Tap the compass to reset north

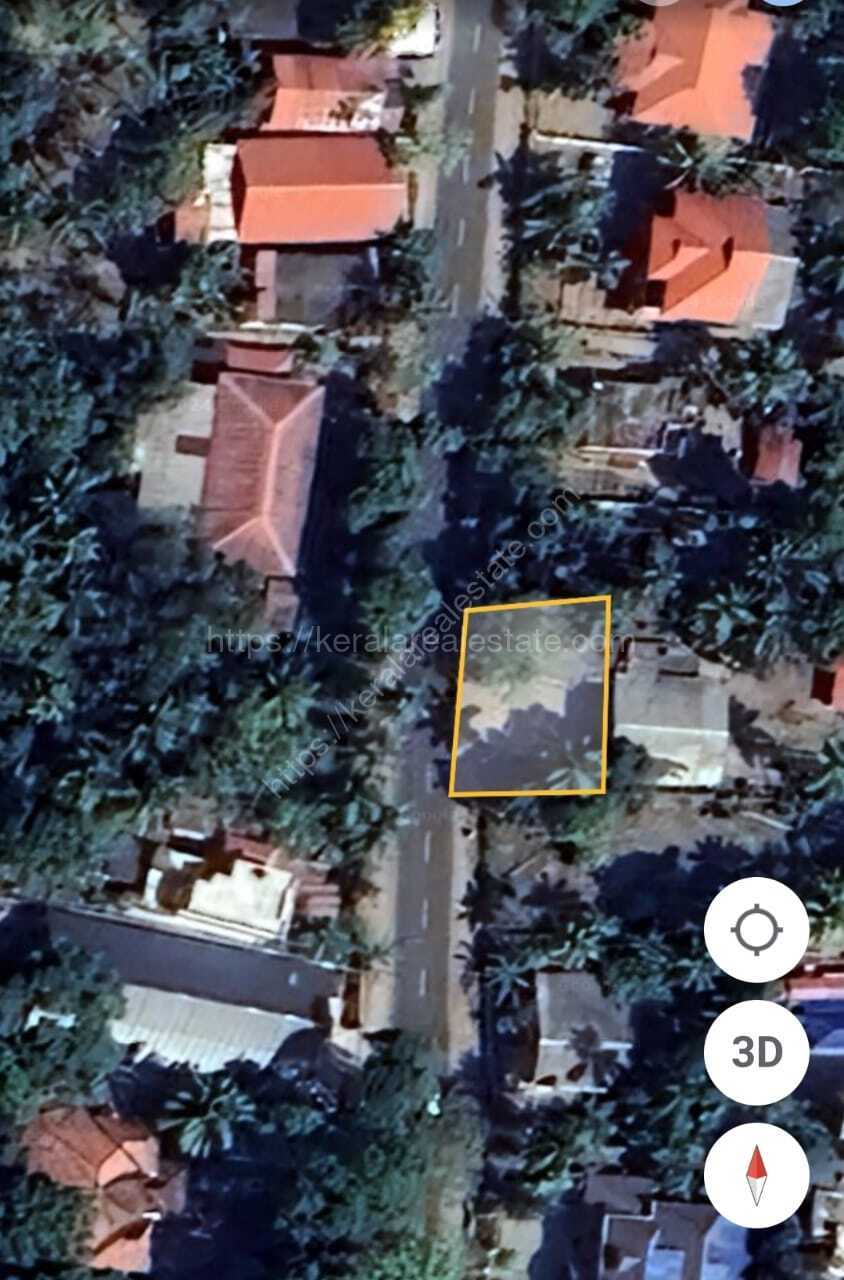pos(756,1175)
